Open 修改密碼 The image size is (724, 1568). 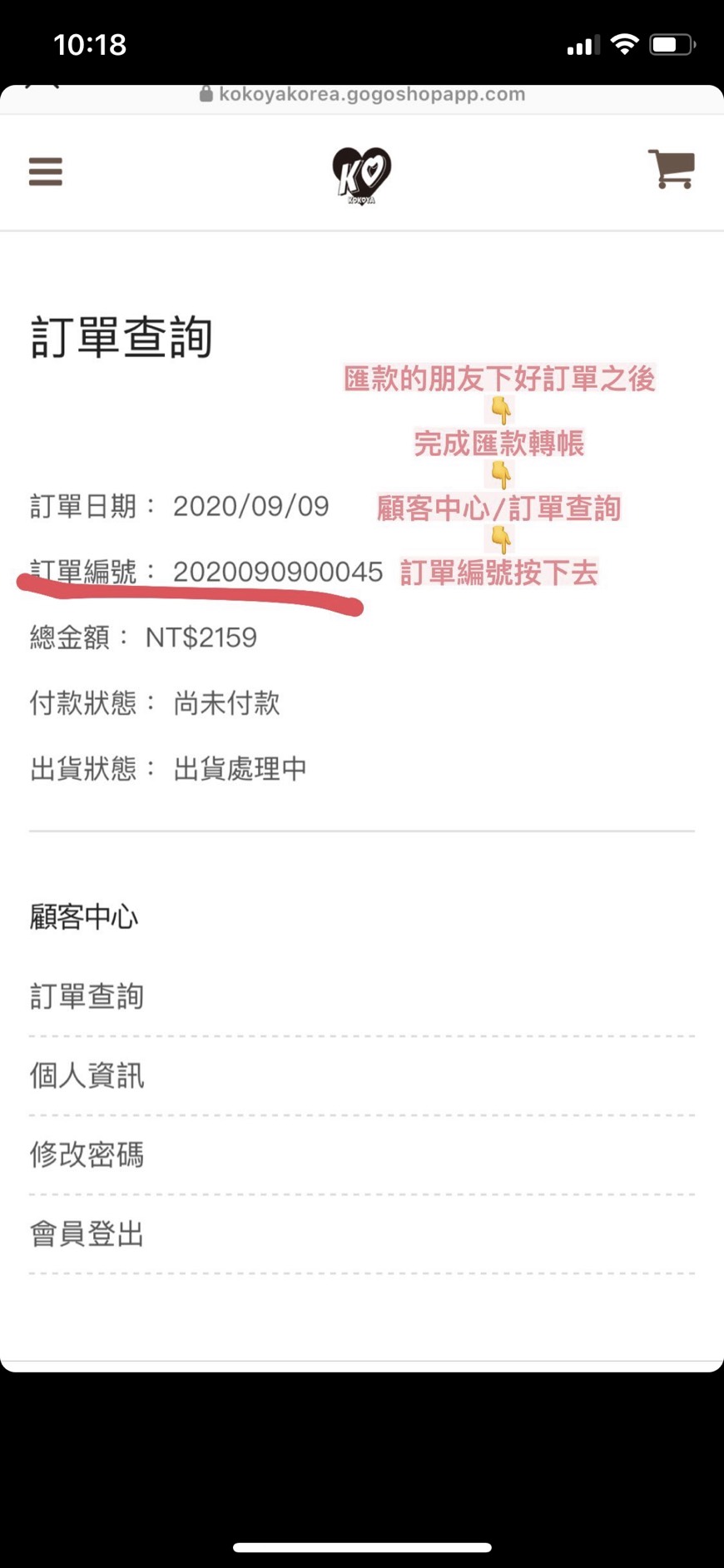(x=87, y=1154)
